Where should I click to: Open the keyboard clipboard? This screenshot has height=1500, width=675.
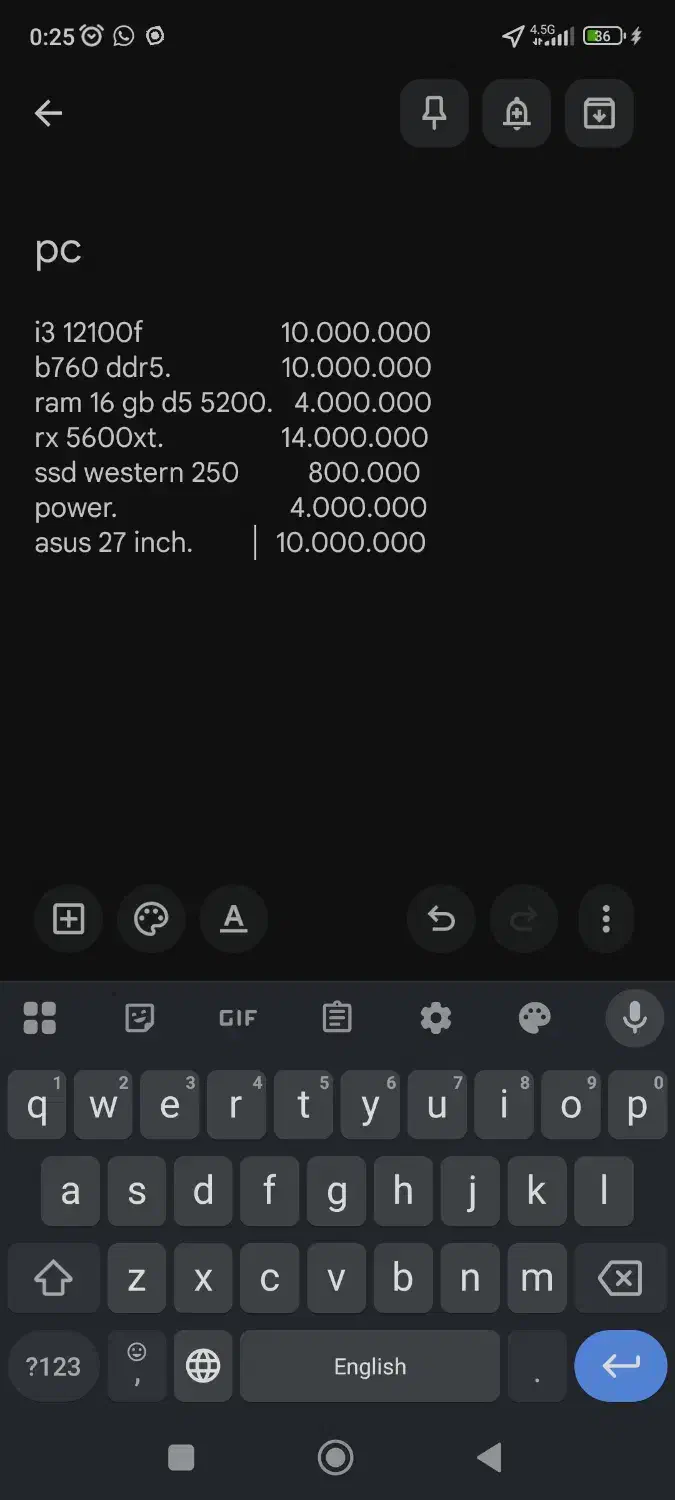tap(337, 1018)
